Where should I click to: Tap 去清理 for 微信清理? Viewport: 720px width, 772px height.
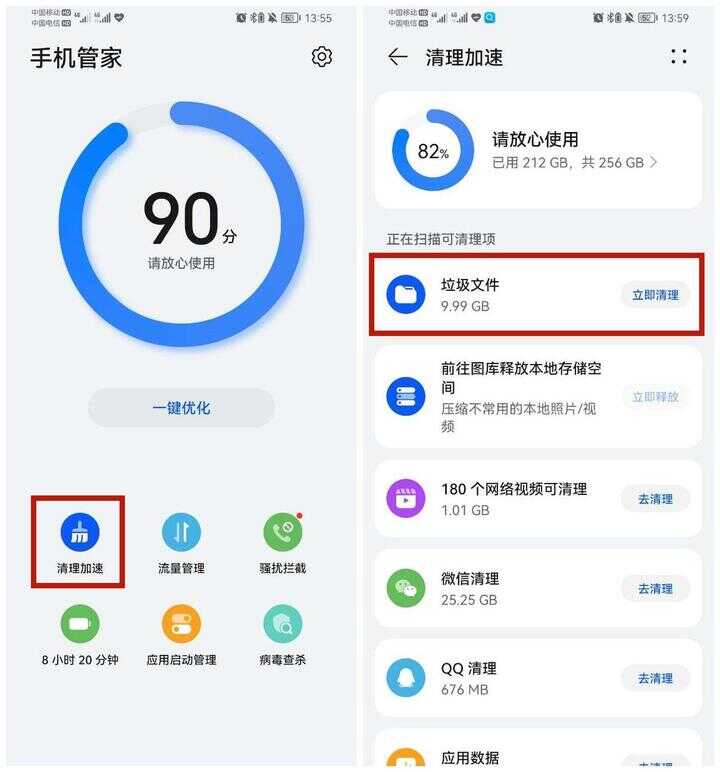[x=655, y=589]
